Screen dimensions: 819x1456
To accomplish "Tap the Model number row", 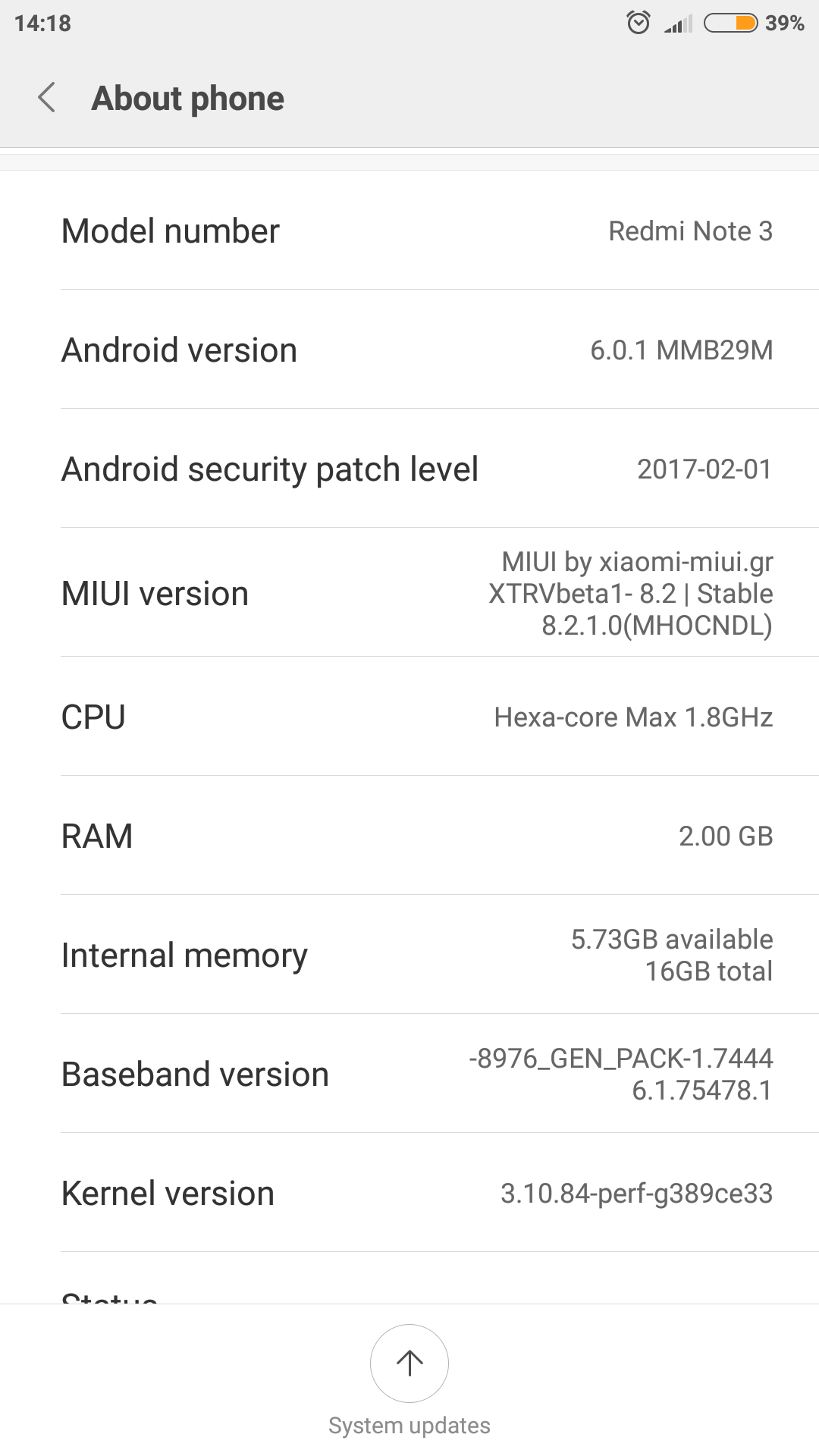I will tap(409, 231).
